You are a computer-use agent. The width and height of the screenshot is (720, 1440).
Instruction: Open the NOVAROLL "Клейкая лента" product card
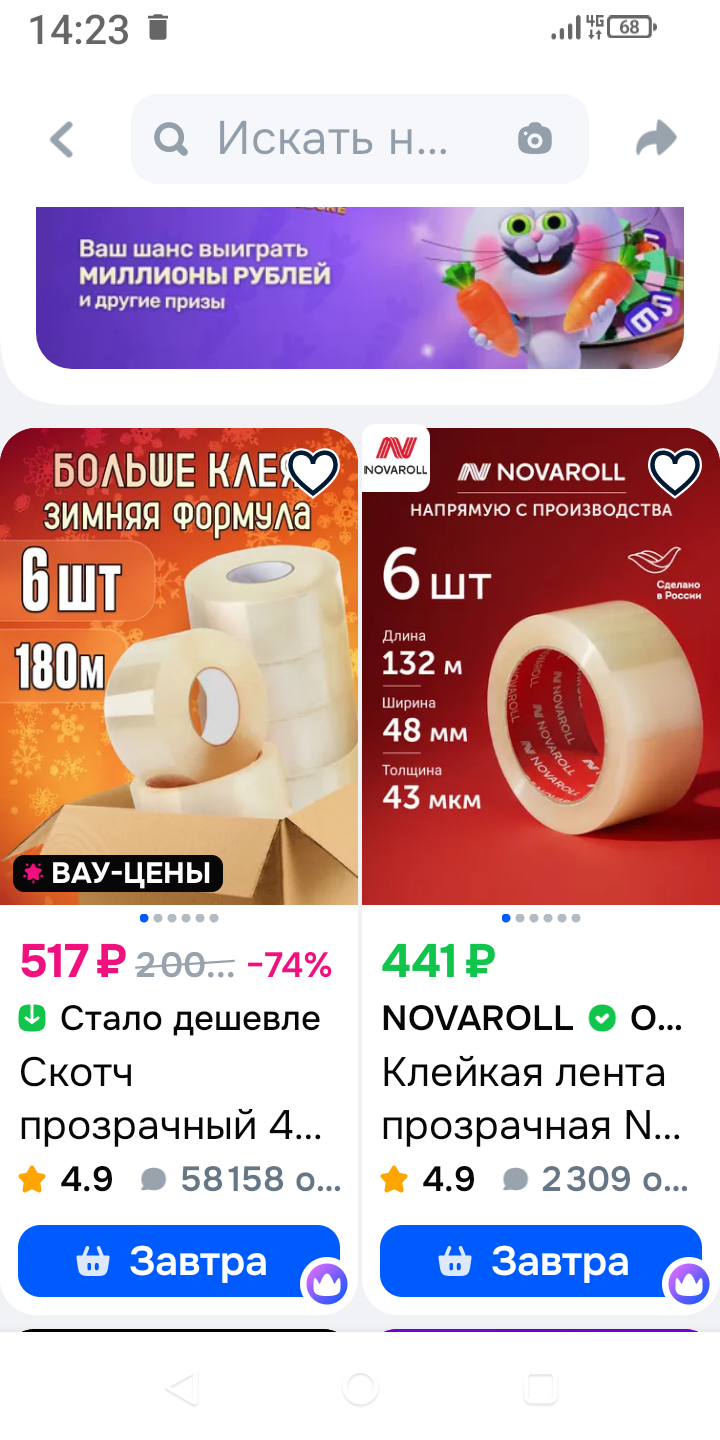point(530,1100)
